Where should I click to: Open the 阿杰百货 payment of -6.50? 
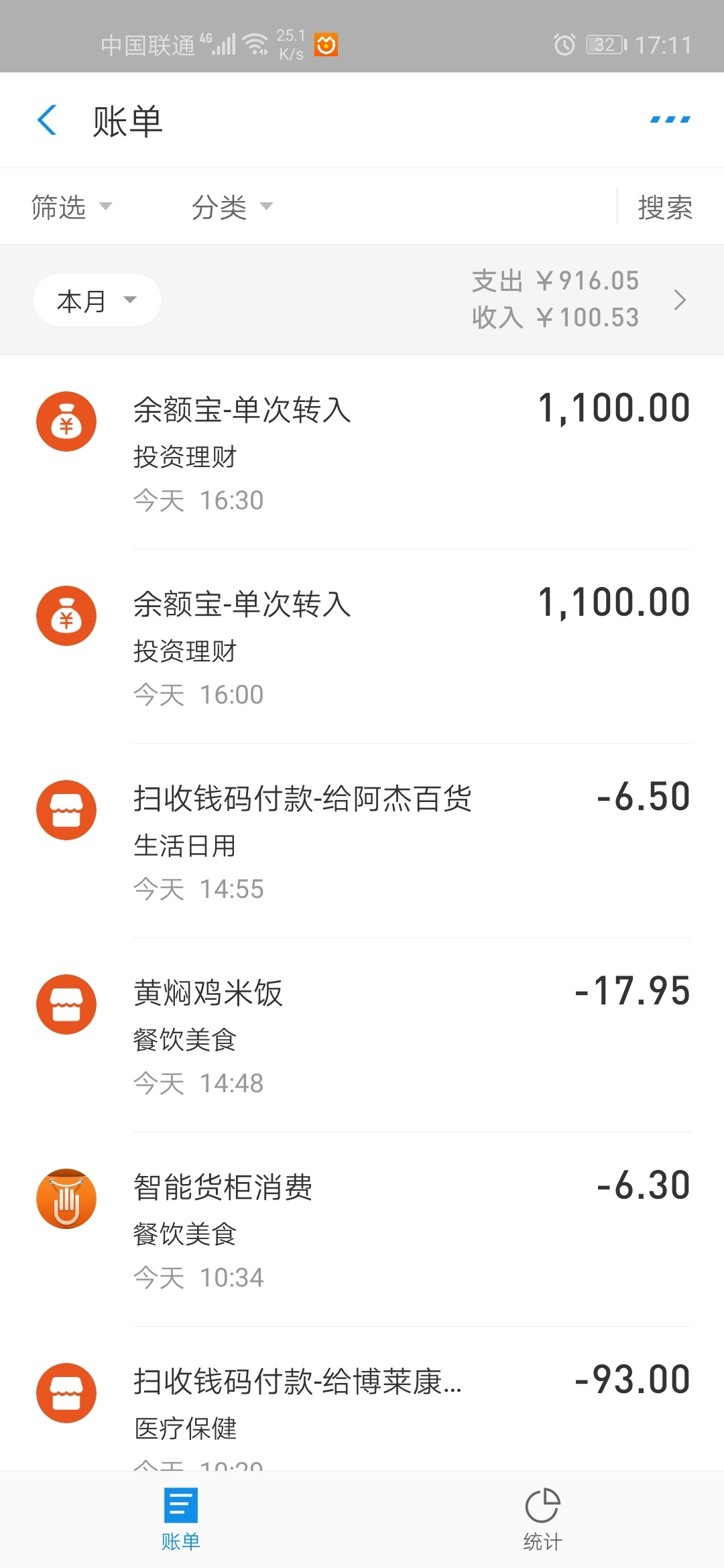tap(362, 841)
